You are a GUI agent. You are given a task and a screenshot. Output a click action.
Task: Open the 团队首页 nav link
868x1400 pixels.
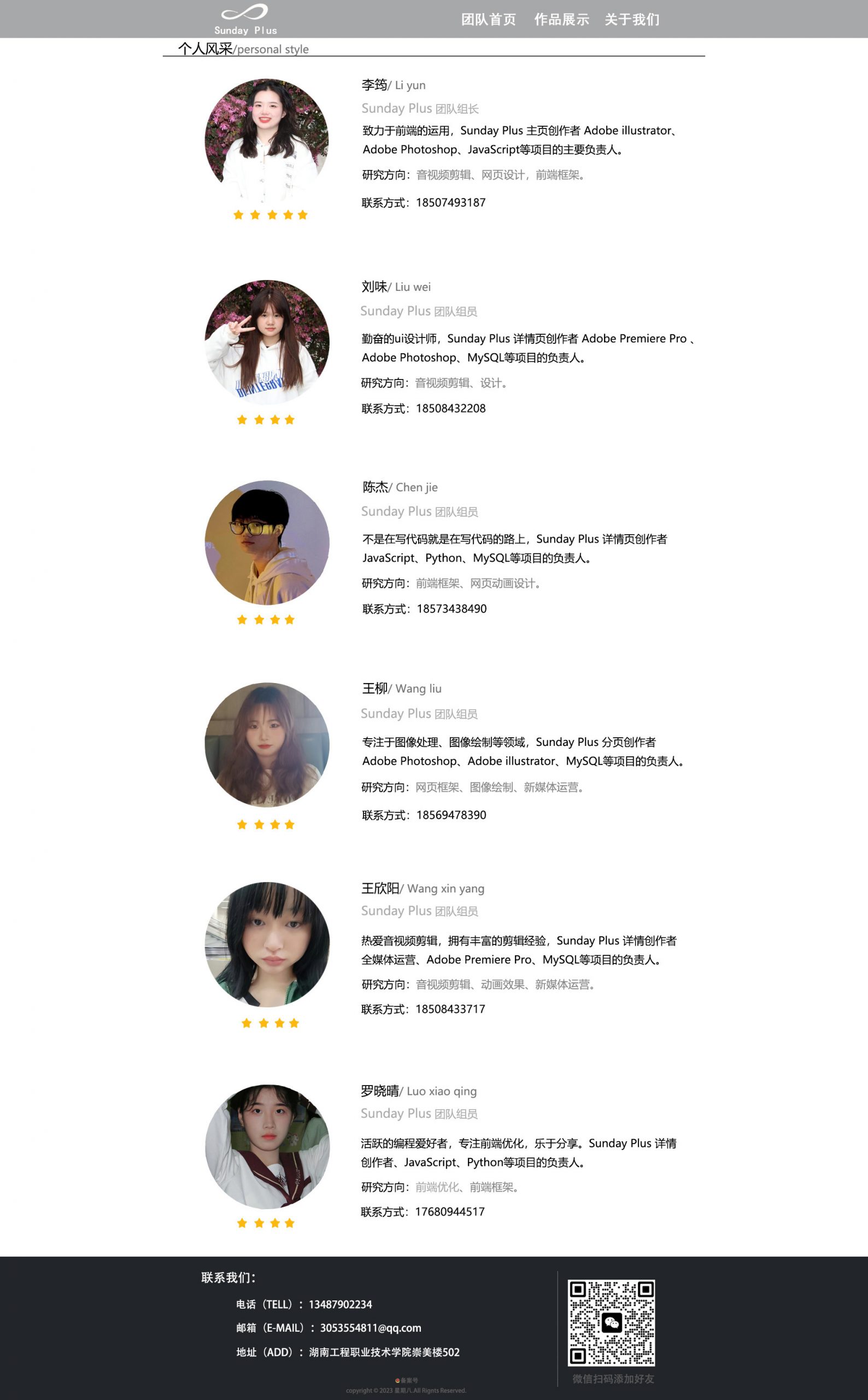click(x=488, y=20)
